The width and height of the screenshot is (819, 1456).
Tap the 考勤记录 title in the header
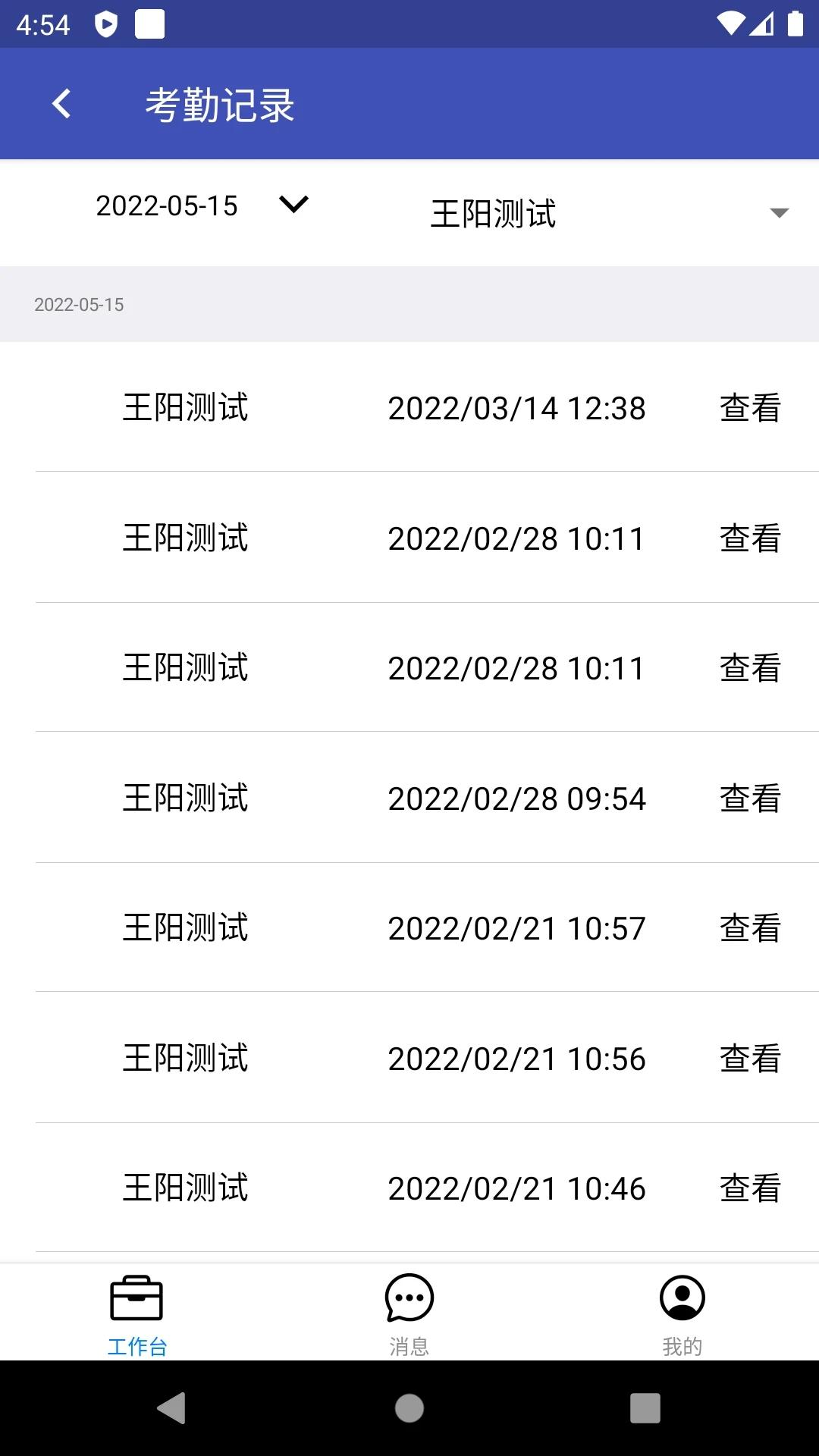pos(221,104)
